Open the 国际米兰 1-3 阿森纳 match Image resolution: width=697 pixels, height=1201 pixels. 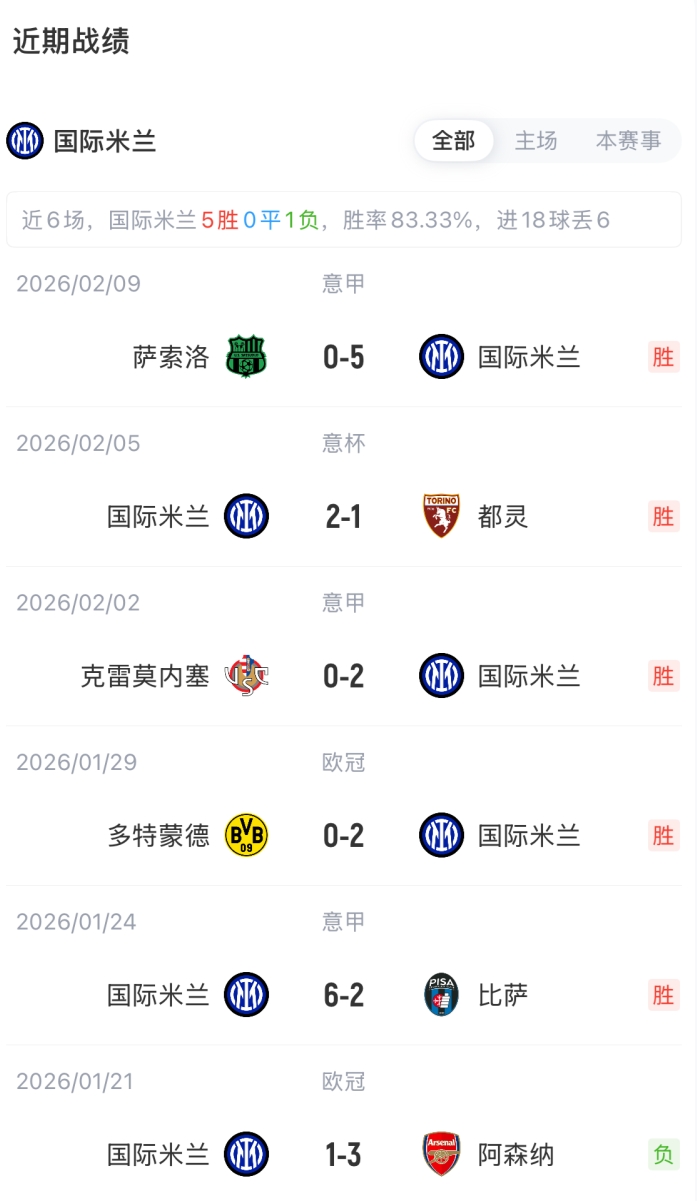pos(343,1155)
